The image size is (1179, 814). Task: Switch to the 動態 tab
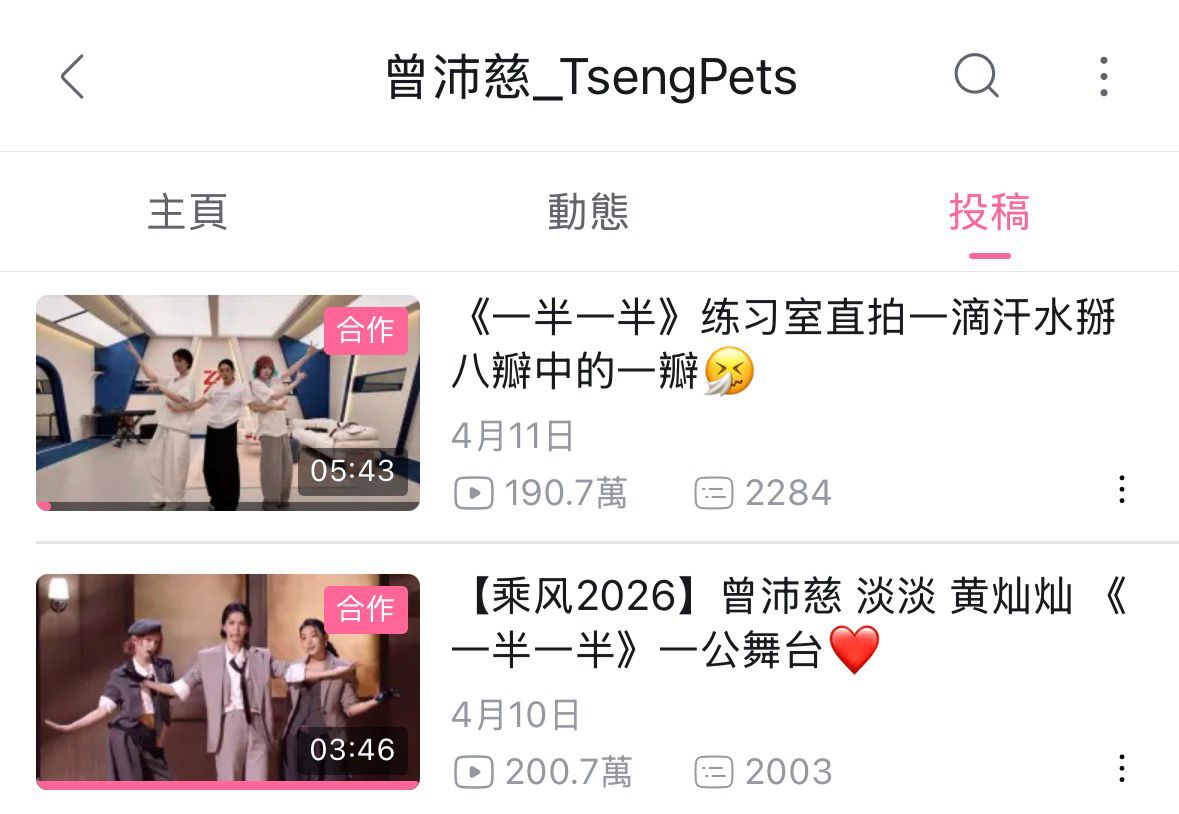588,213
